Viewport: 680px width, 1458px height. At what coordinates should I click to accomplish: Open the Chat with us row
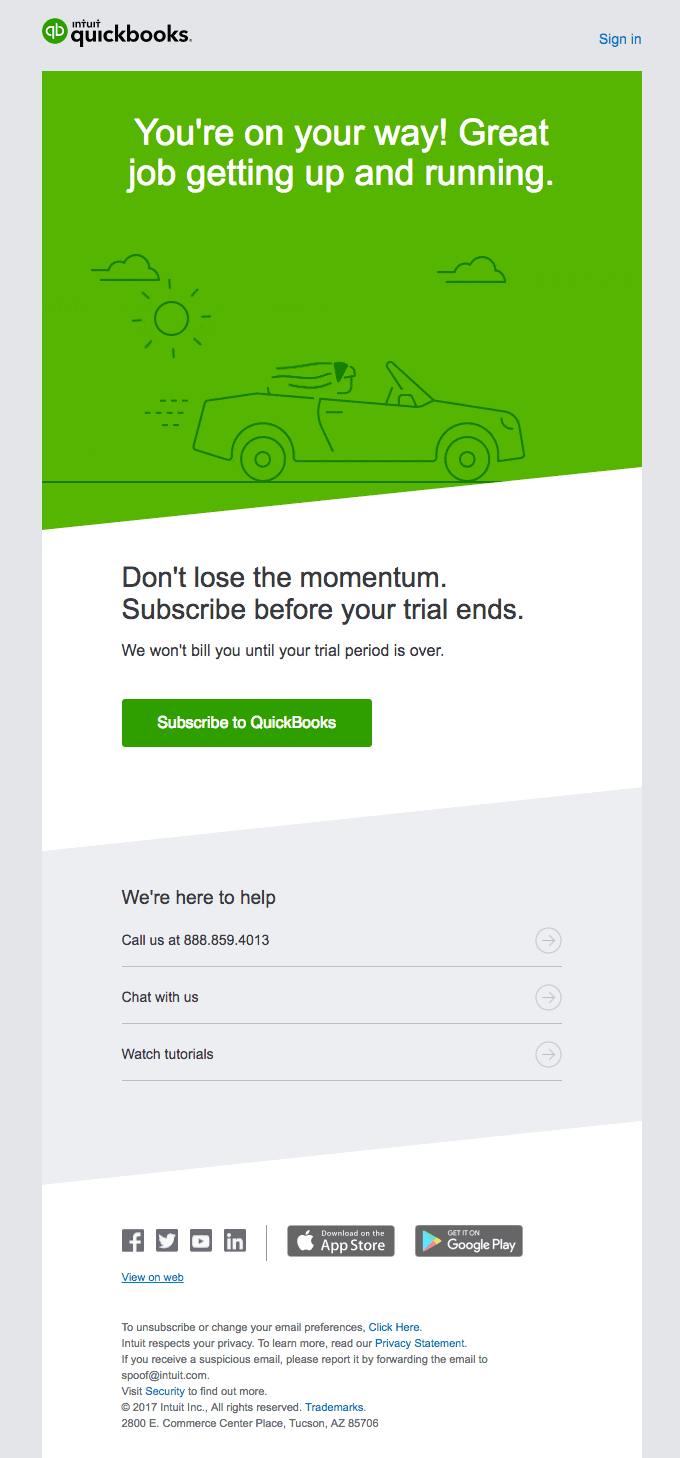pyautogui.click(x=341, y=997)
